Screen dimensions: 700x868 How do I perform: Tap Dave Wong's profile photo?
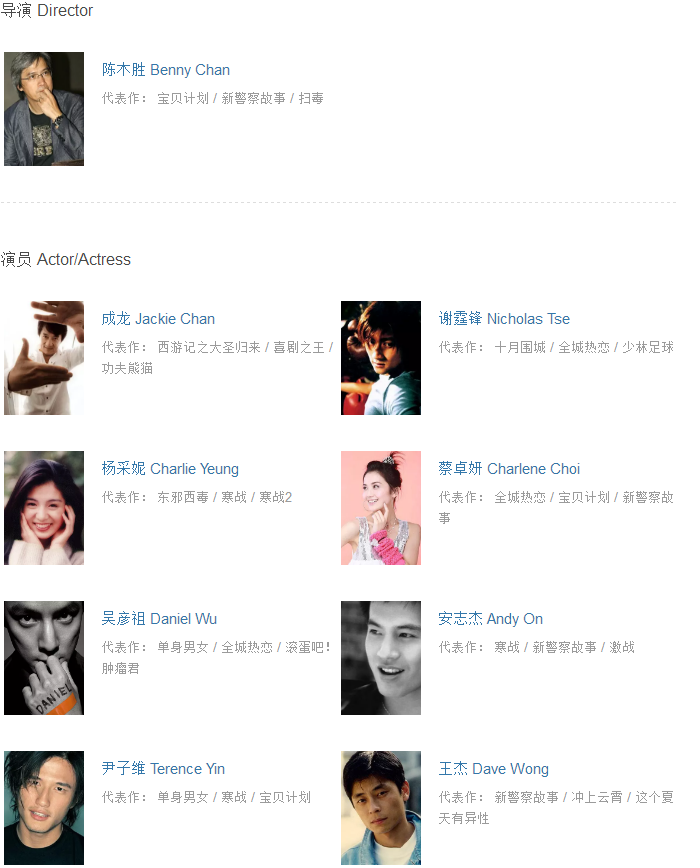pyautogui.click(x=381, y=808)
